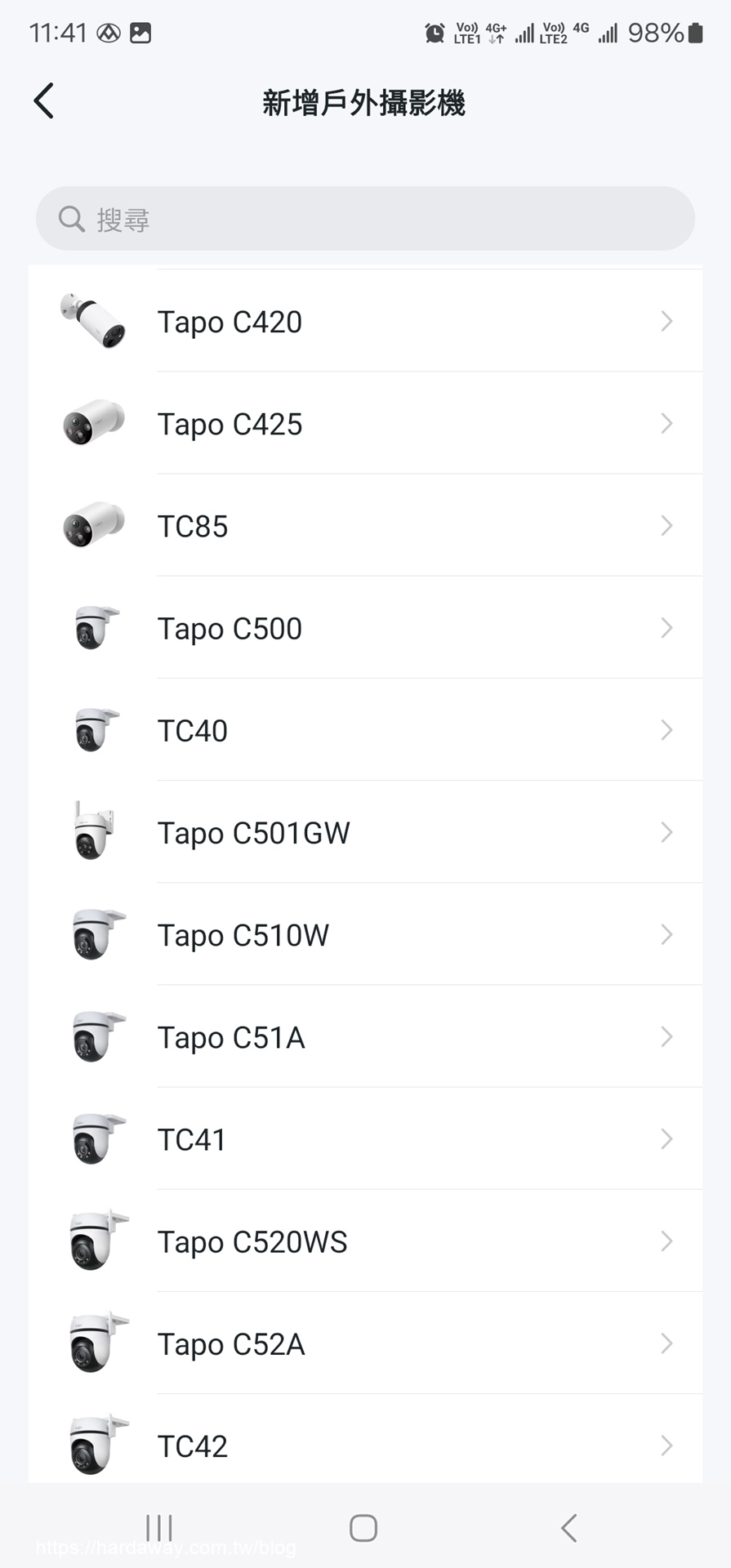731x1568 pixels.
Task: Tap the system home button
Action: (x=363, y=1528)
